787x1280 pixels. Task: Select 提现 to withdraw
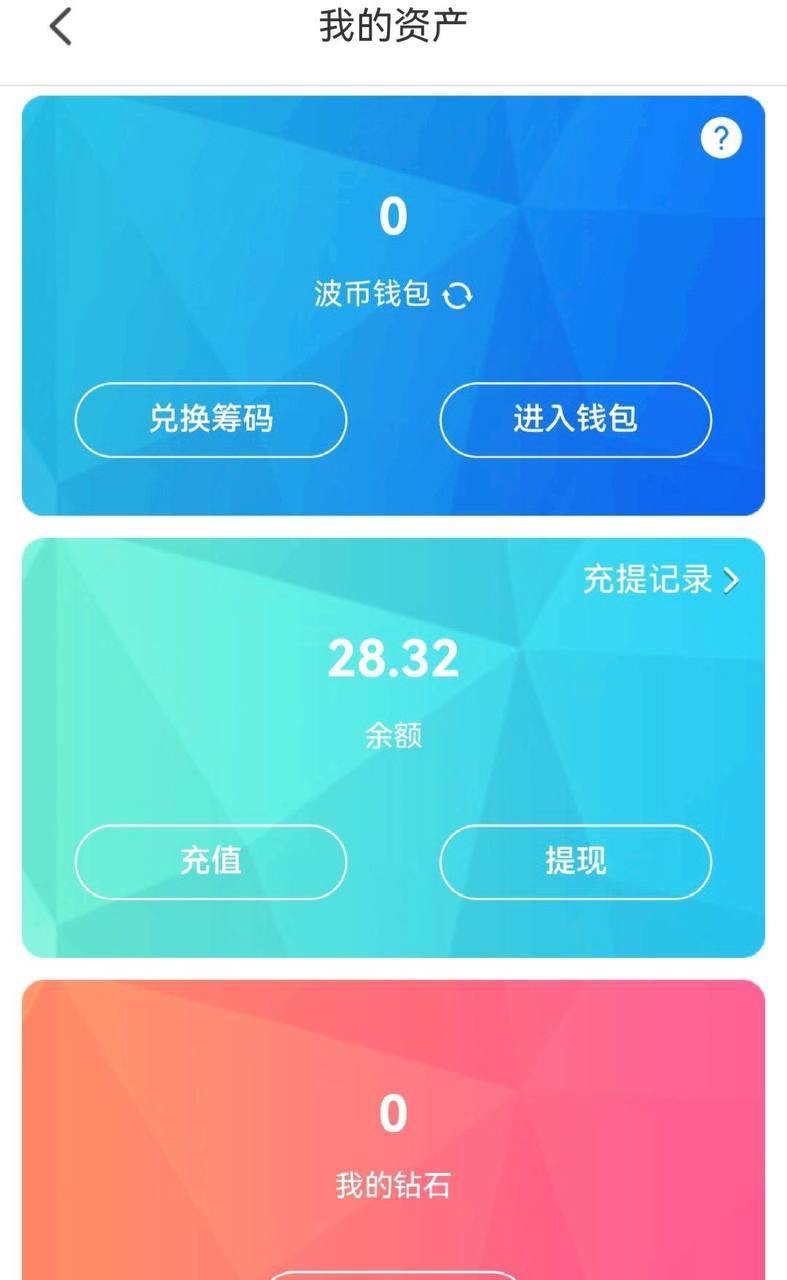point(575,861)
